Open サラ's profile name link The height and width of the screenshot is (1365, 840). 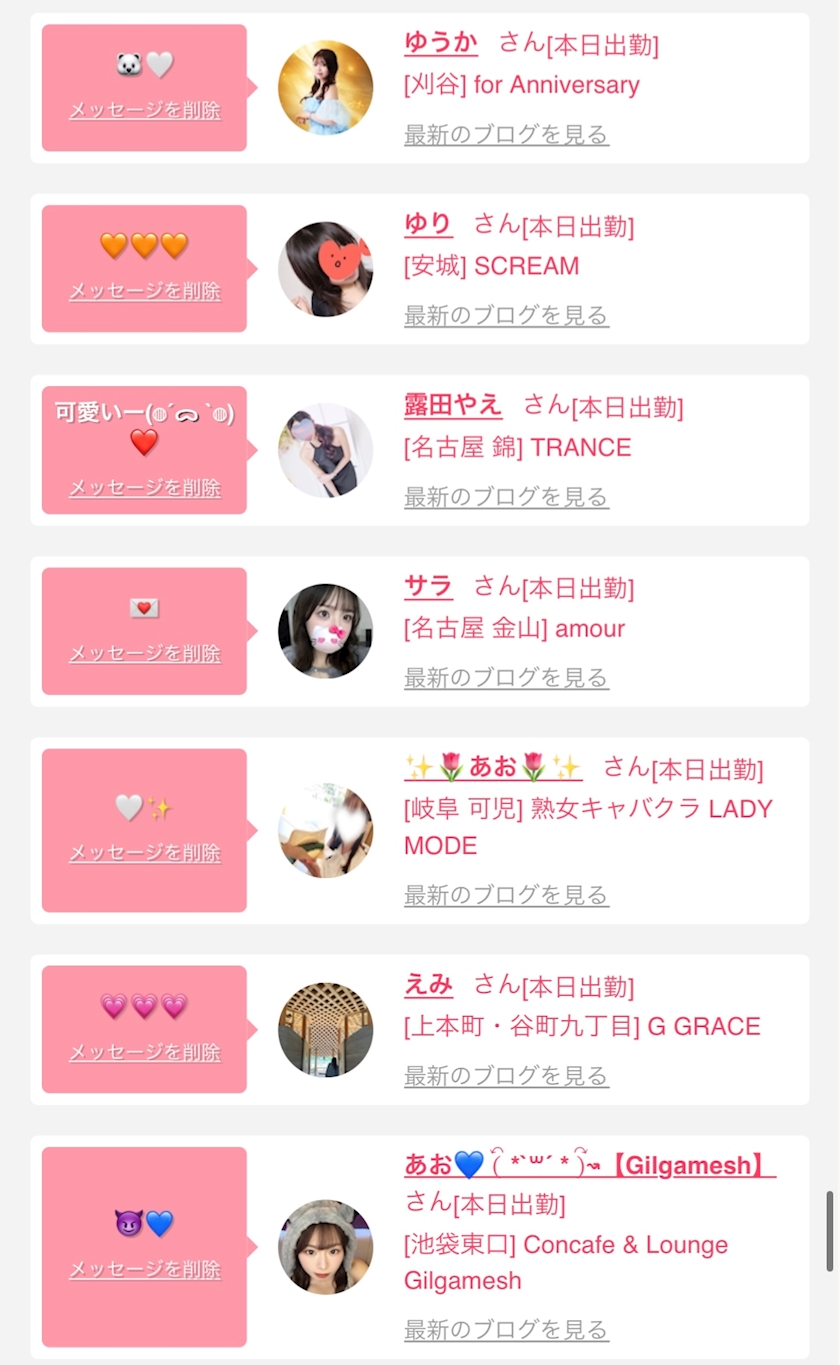pos(428,586)
